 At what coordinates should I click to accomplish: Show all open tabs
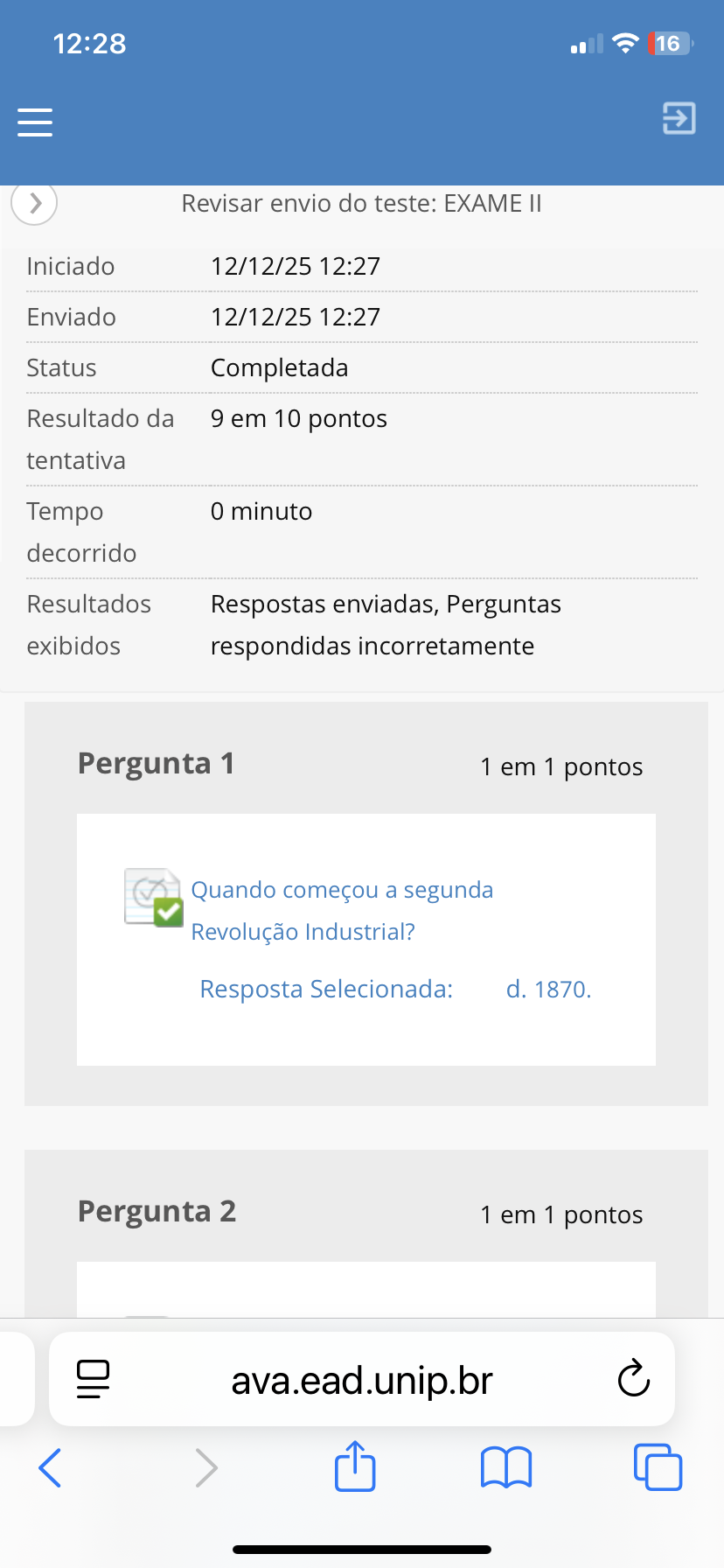point(658,1467)
